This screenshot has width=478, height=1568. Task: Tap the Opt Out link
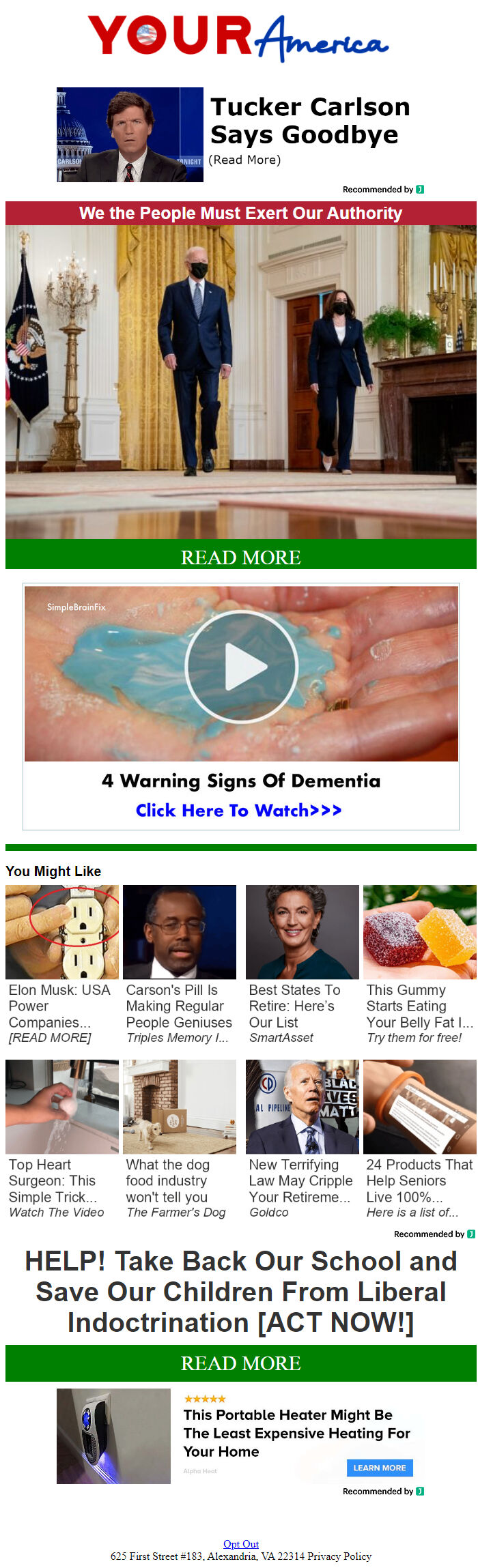(x=241, y=1543)
